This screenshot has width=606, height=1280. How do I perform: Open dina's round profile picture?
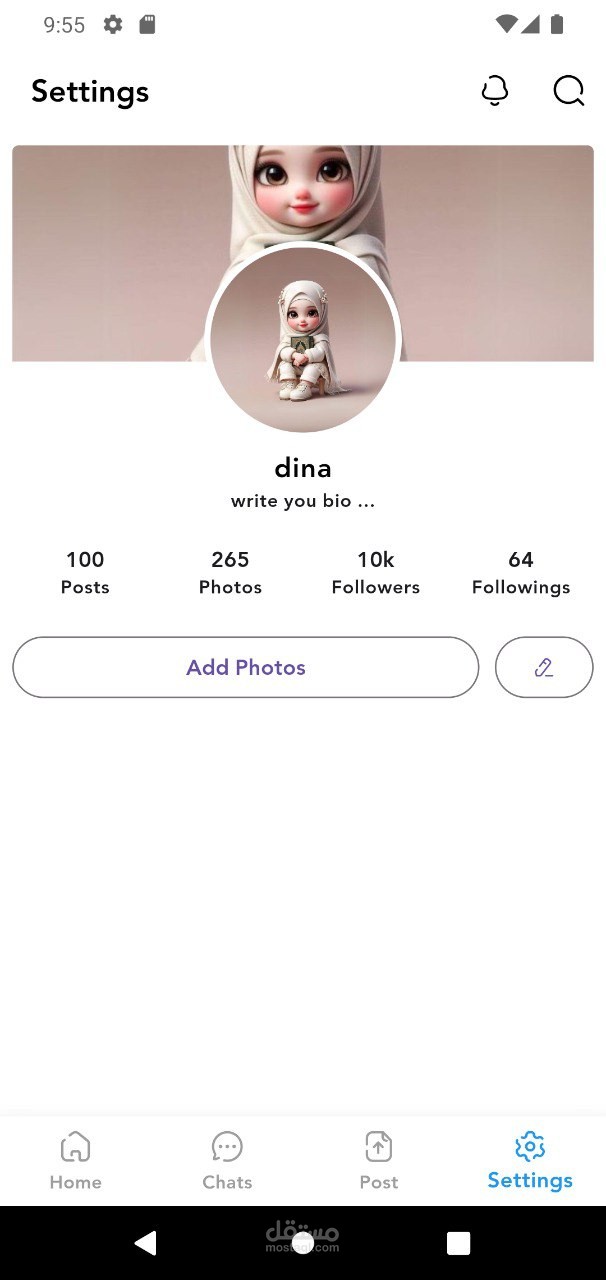[x=302, y=340]
